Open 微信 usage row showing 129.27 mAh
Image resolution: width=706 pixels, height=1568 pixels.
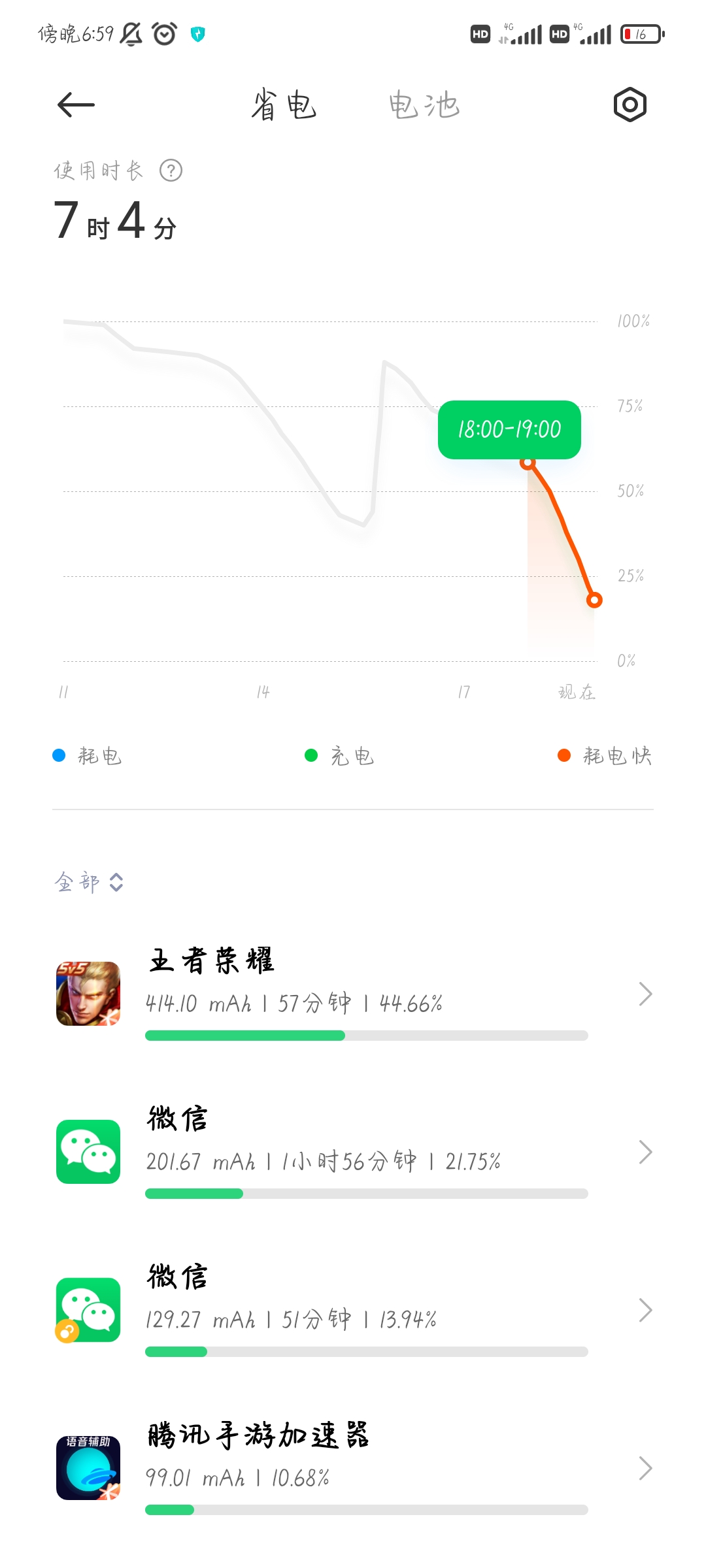click(x=353, y=1311)
